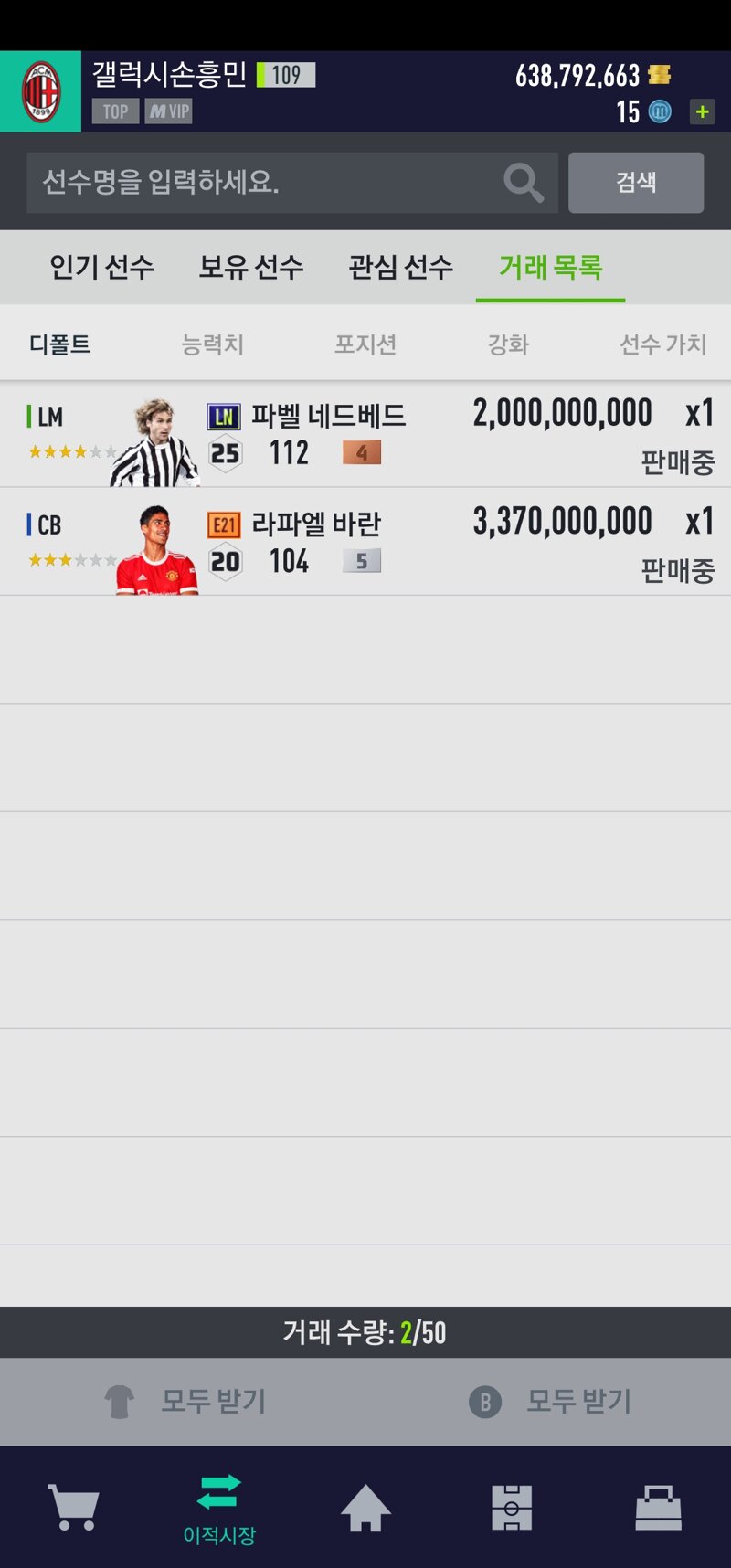Open 라파엘 바란 listing
Viewport: 731px width, 1568px height.
(x=365, y=542)
